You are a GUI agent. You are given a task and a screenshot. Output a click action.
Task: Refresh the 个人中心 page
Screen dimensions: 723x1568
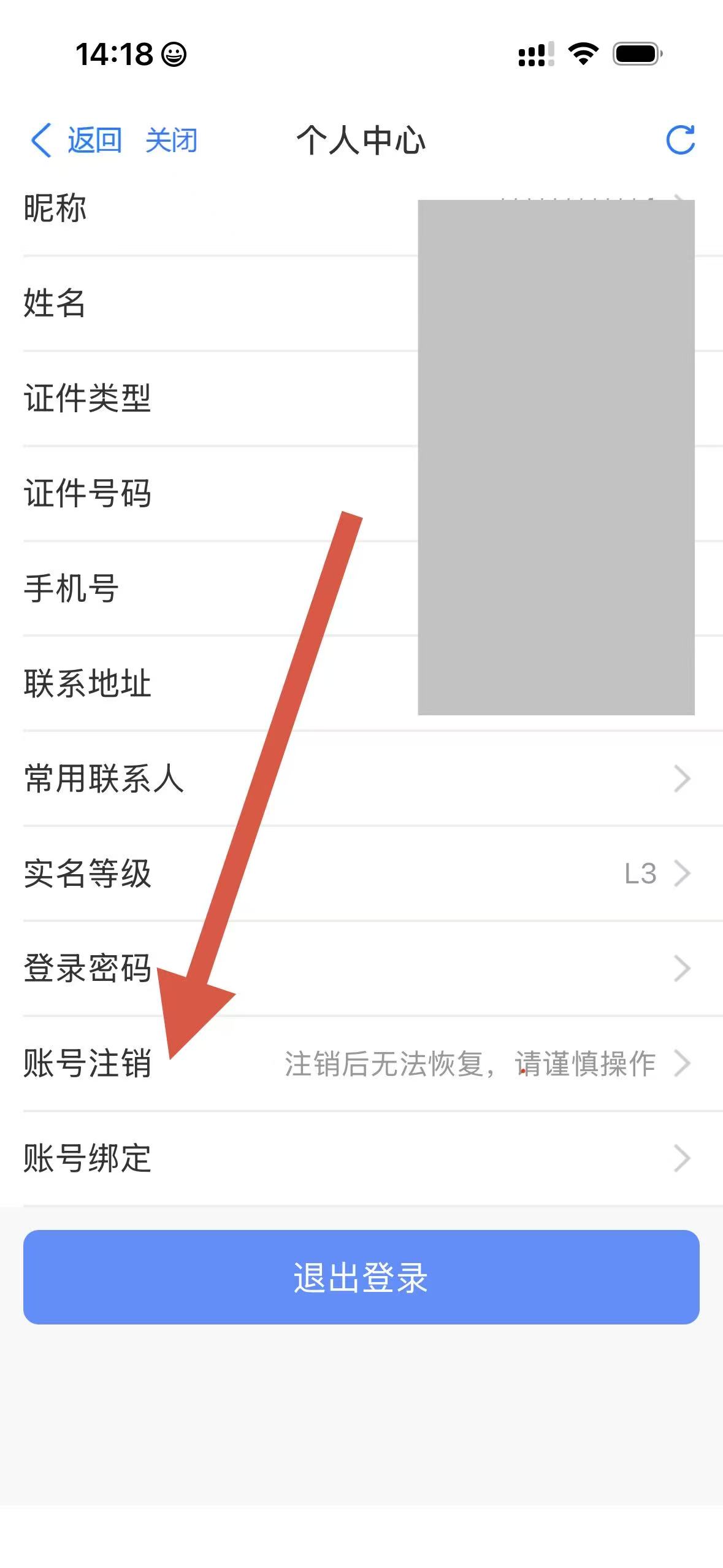click(680, 140)
